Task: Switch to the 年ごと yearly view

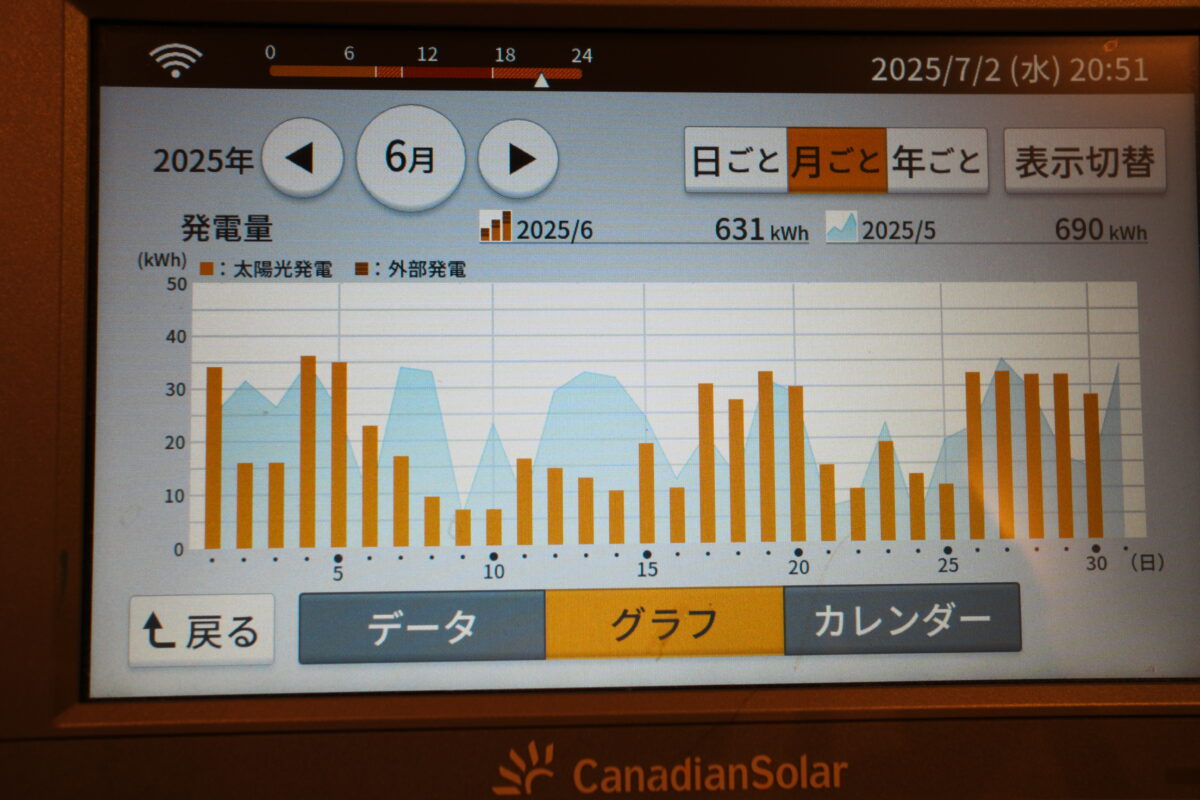Action: (937, 161)
